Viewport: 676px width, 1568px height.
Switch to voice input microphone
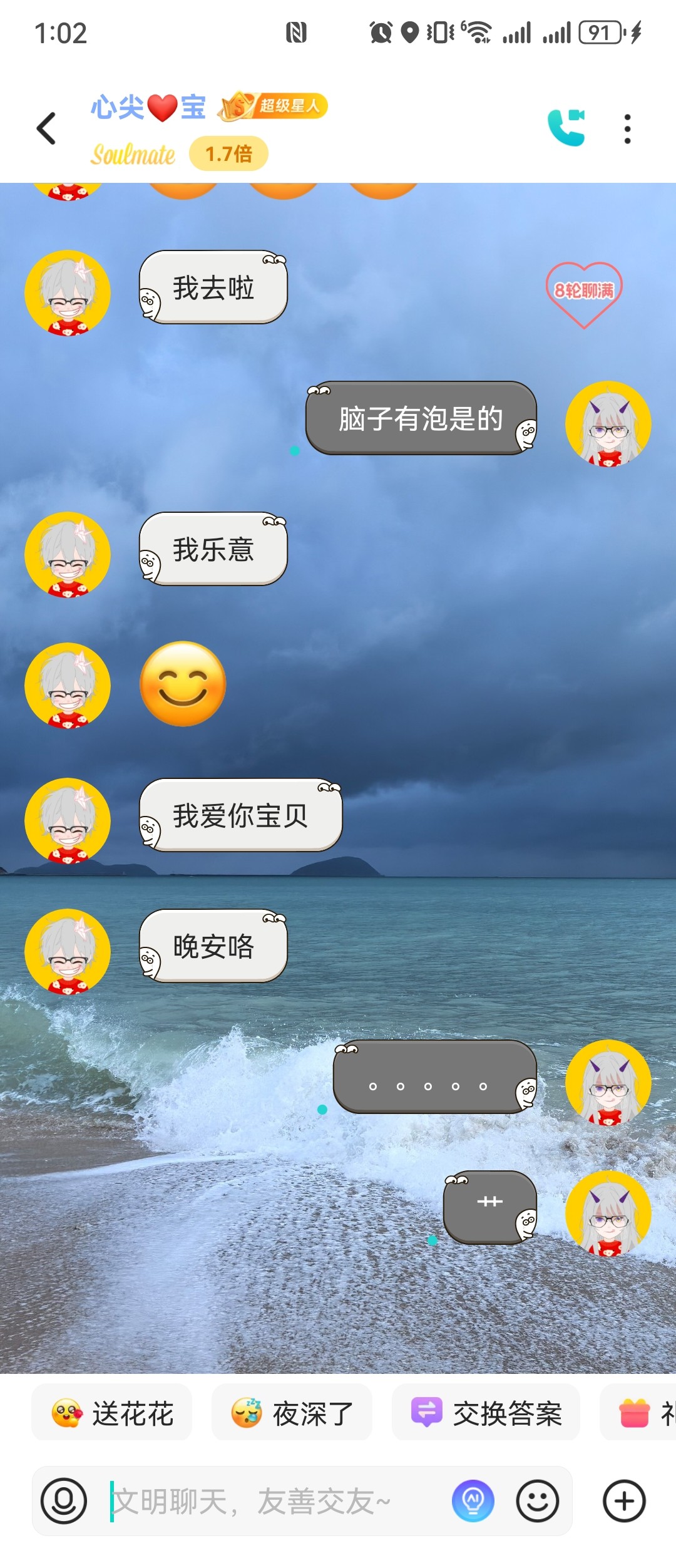point(64,1501)
